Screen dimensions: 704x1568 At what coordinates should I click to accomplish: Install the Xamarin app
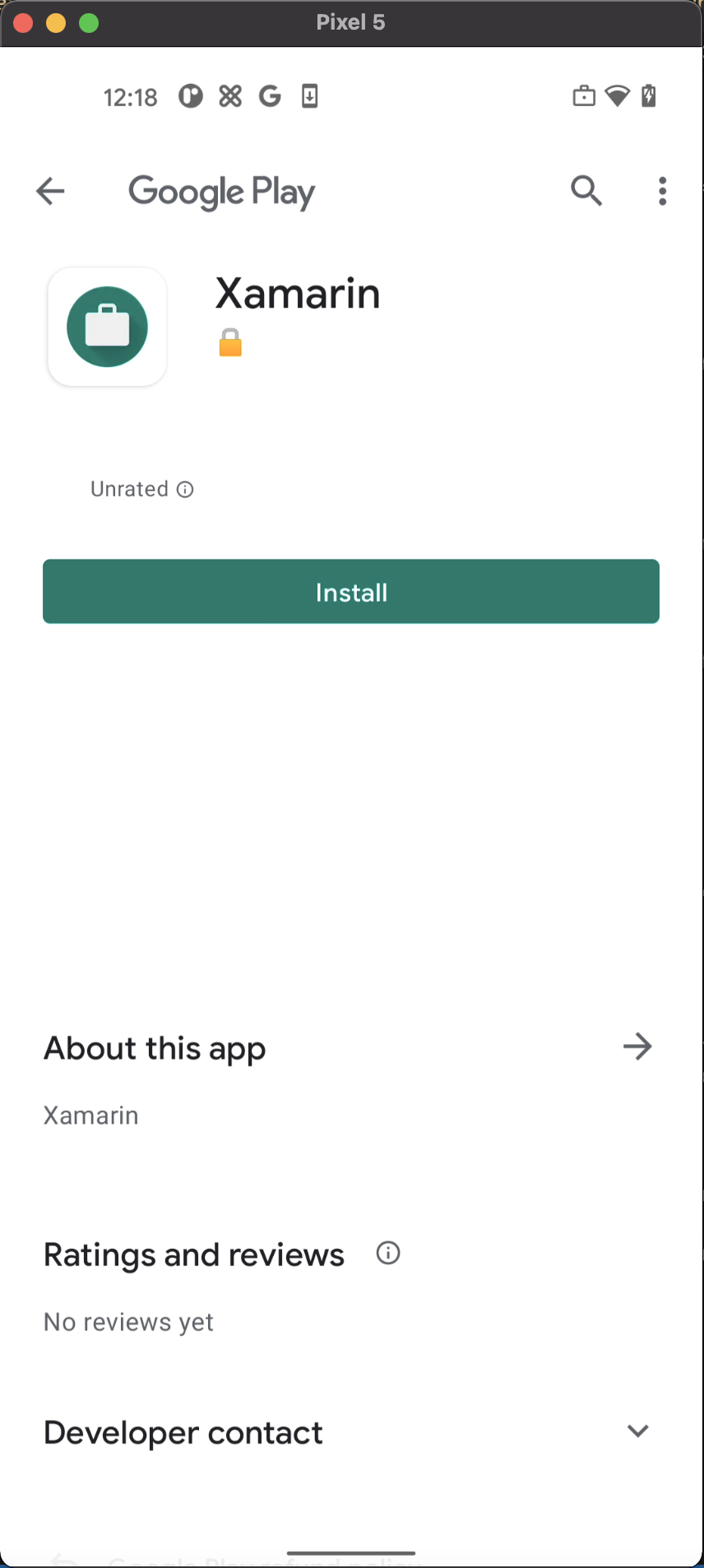(x=351, y=591)
